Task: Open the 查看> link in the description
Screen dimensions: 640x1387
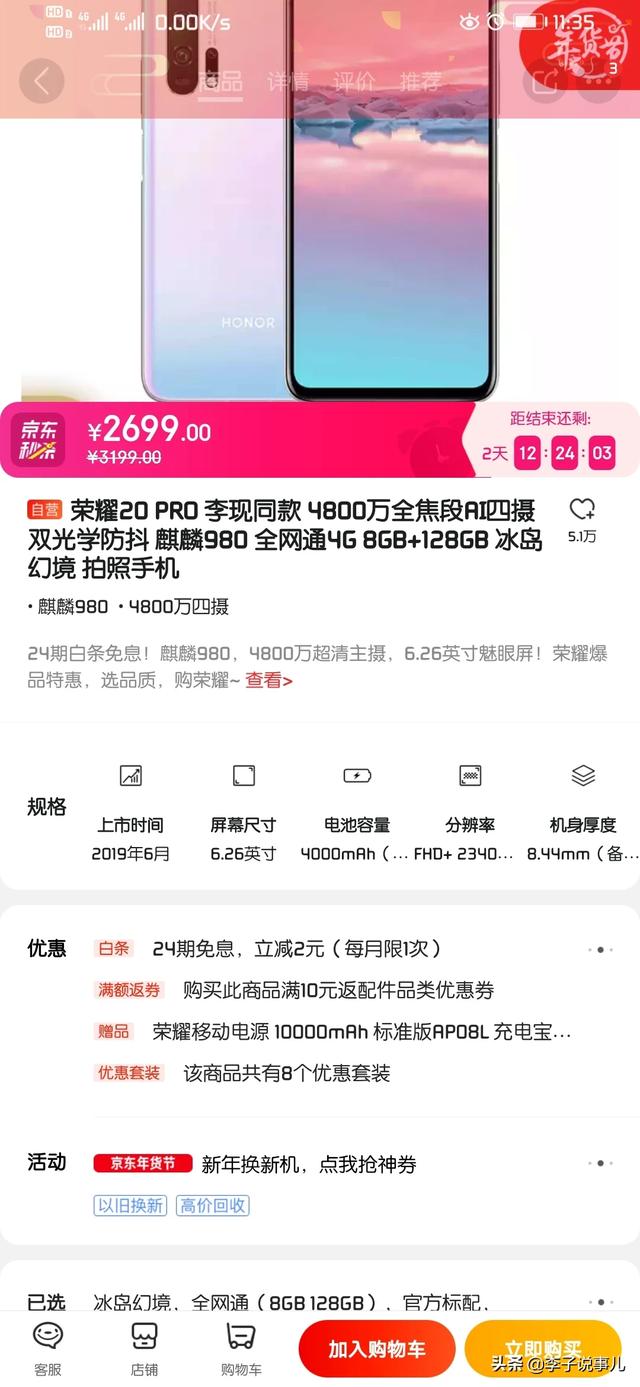Action: coord(269,681)
